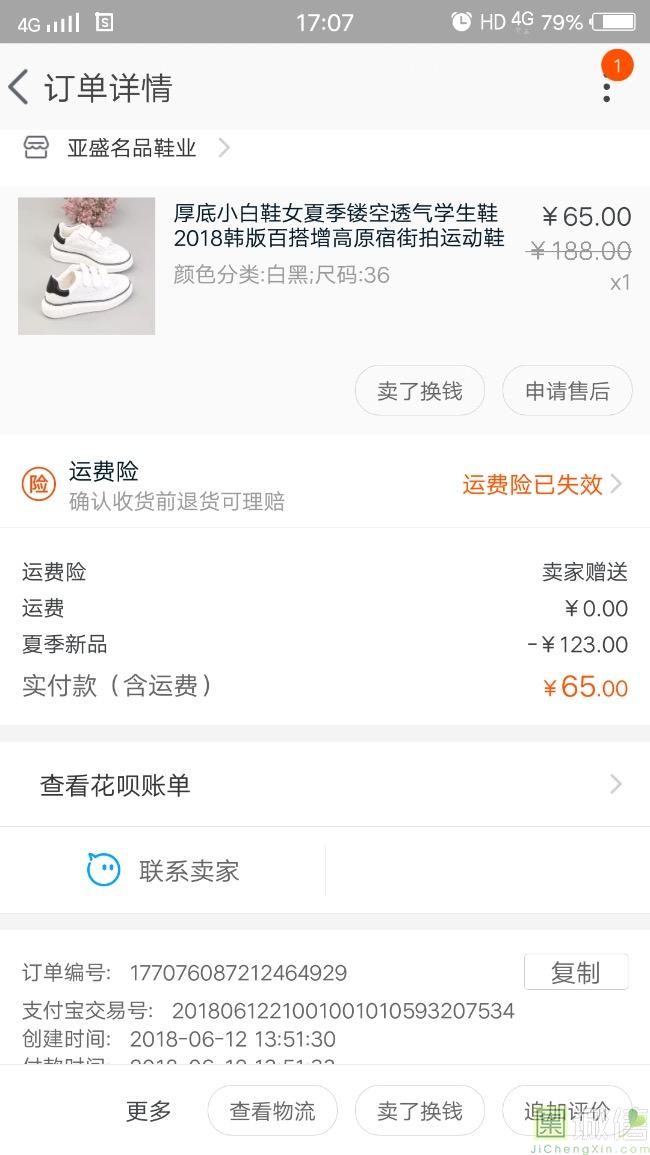Open the three-dot overflow menu
The width and height of the screenshot is (650, 1155).
(x=606, y=88)
